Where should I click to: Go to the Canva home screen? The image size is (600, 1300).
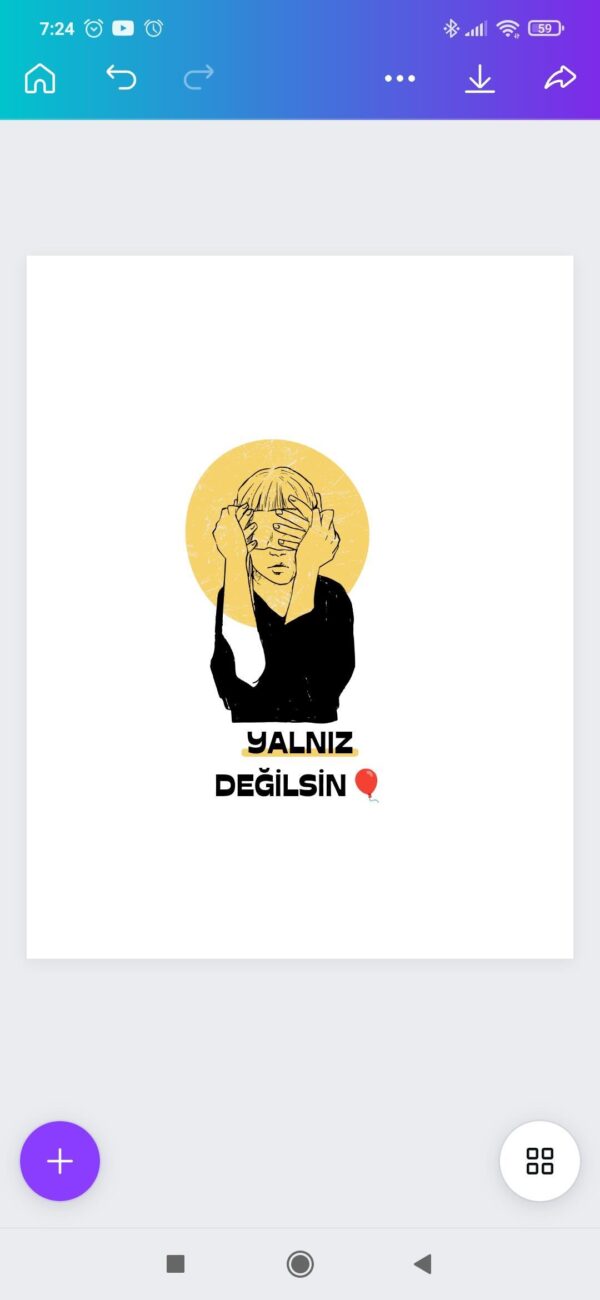pyautogui.click(x=40, y=79)
